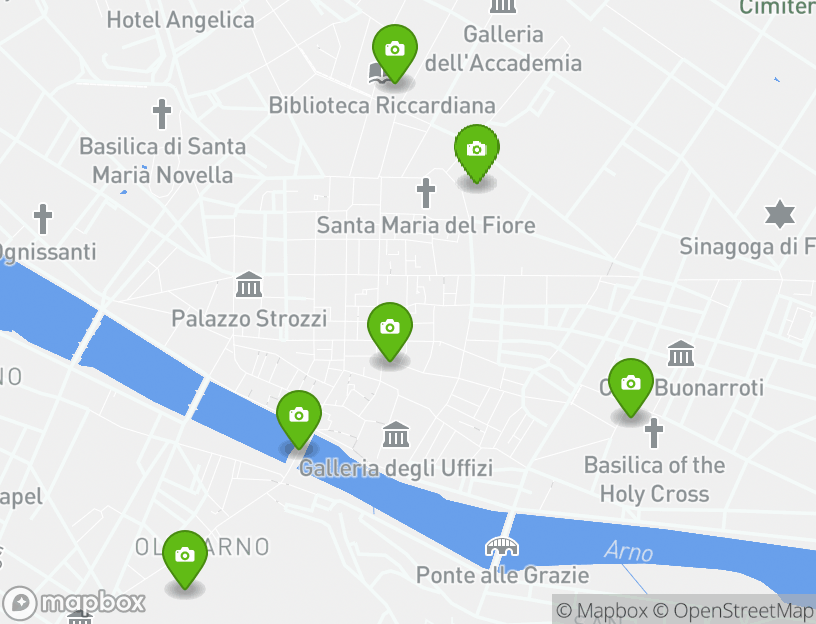The height and width of the screenshot is (624, 816).
Task: Open the photo marker in Oltrarno
Action: pos(184,556)
